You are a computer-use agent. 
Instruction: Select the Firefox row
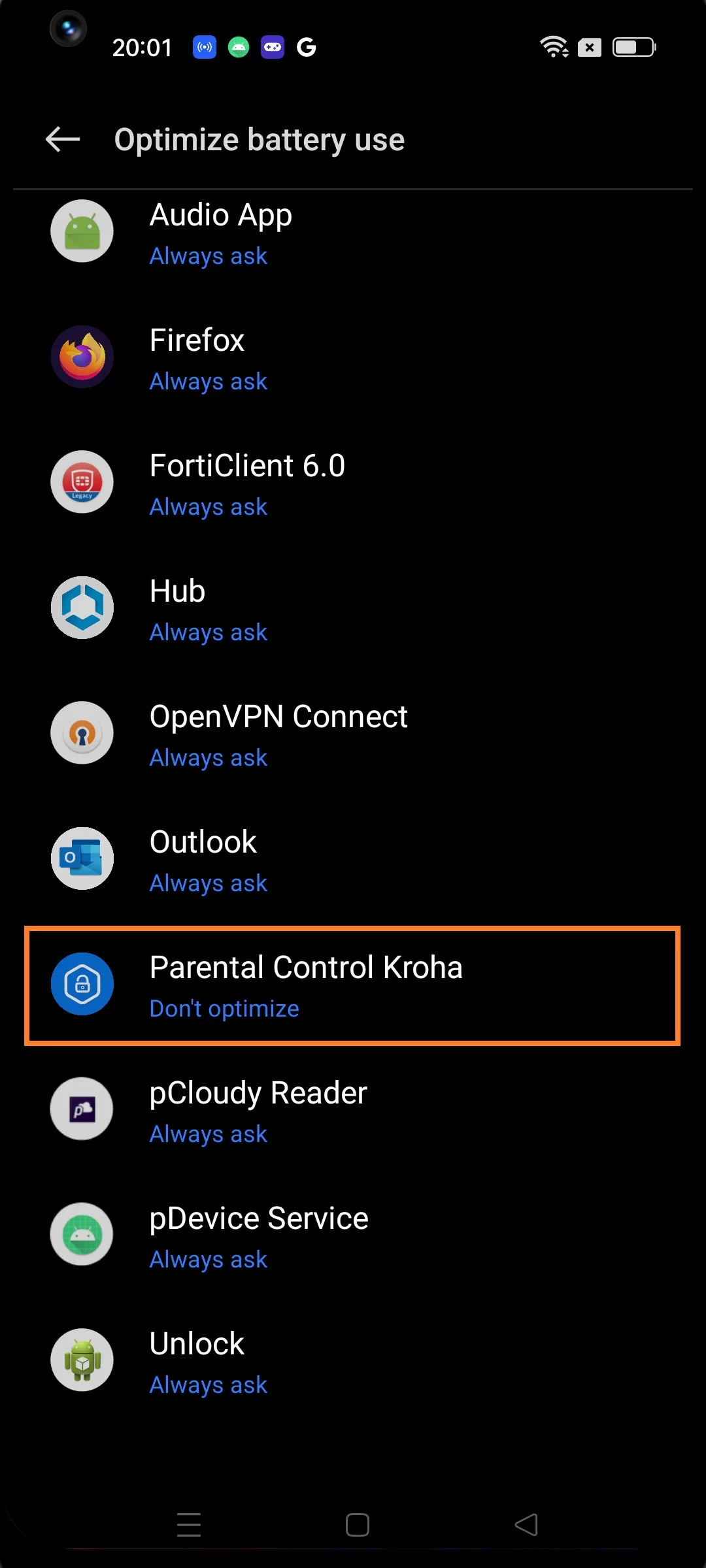point(353,359)
